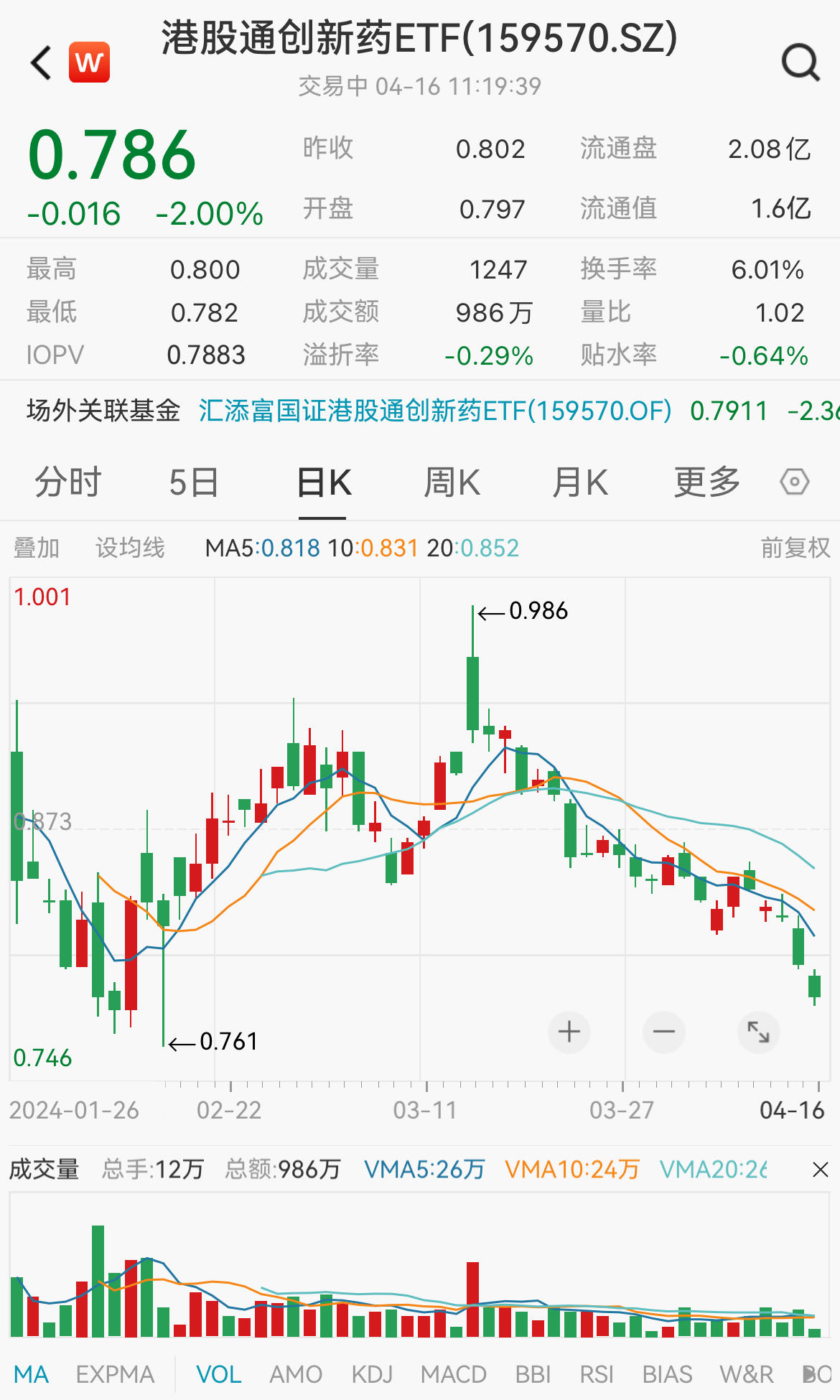Expand the chart to fullscreen
This screenshot has height=1400, width=840.
tap(758, 1032)
